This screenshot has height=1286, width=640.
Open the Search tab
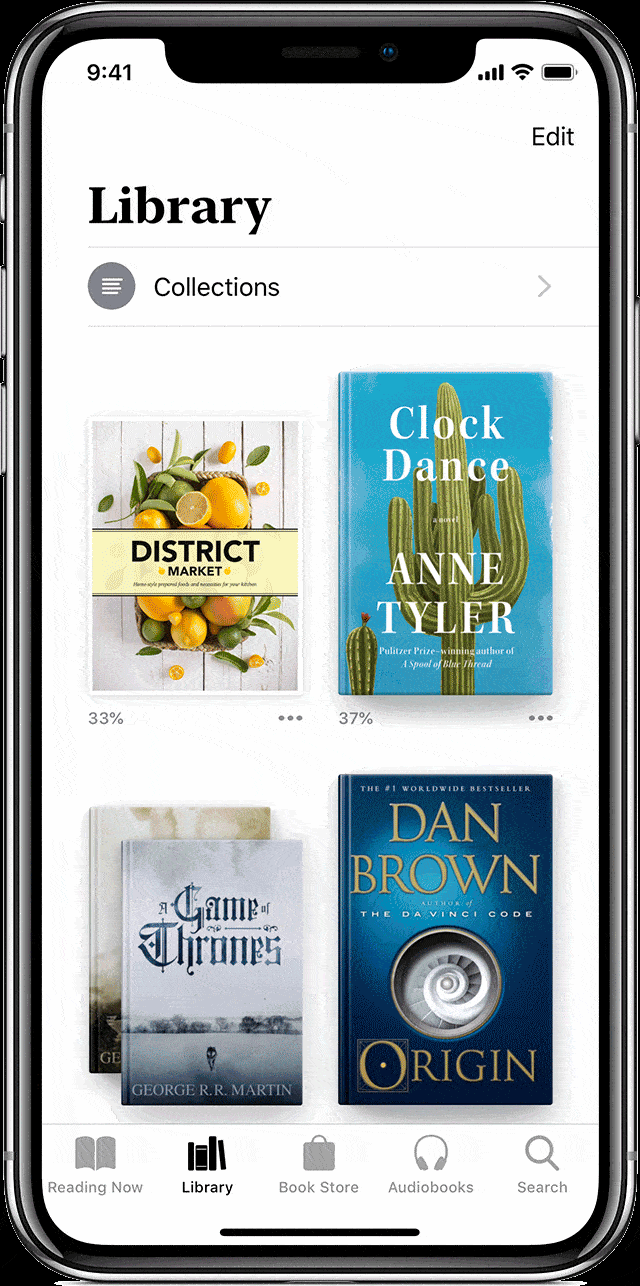542,1166
